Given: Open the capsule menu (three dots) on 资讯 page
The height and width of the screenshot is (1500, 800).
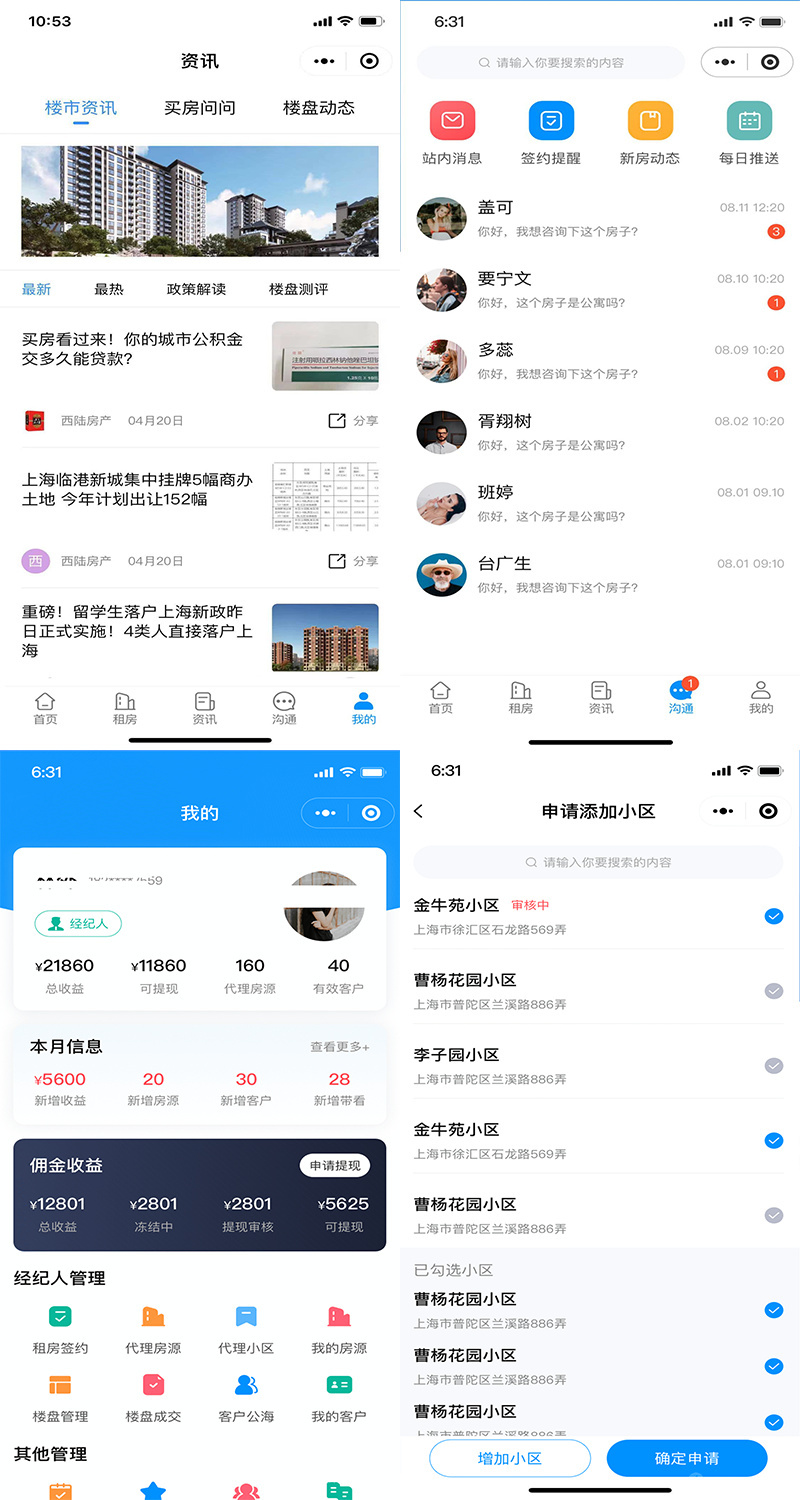Looking at the screenshot, I should coord(323,60).
